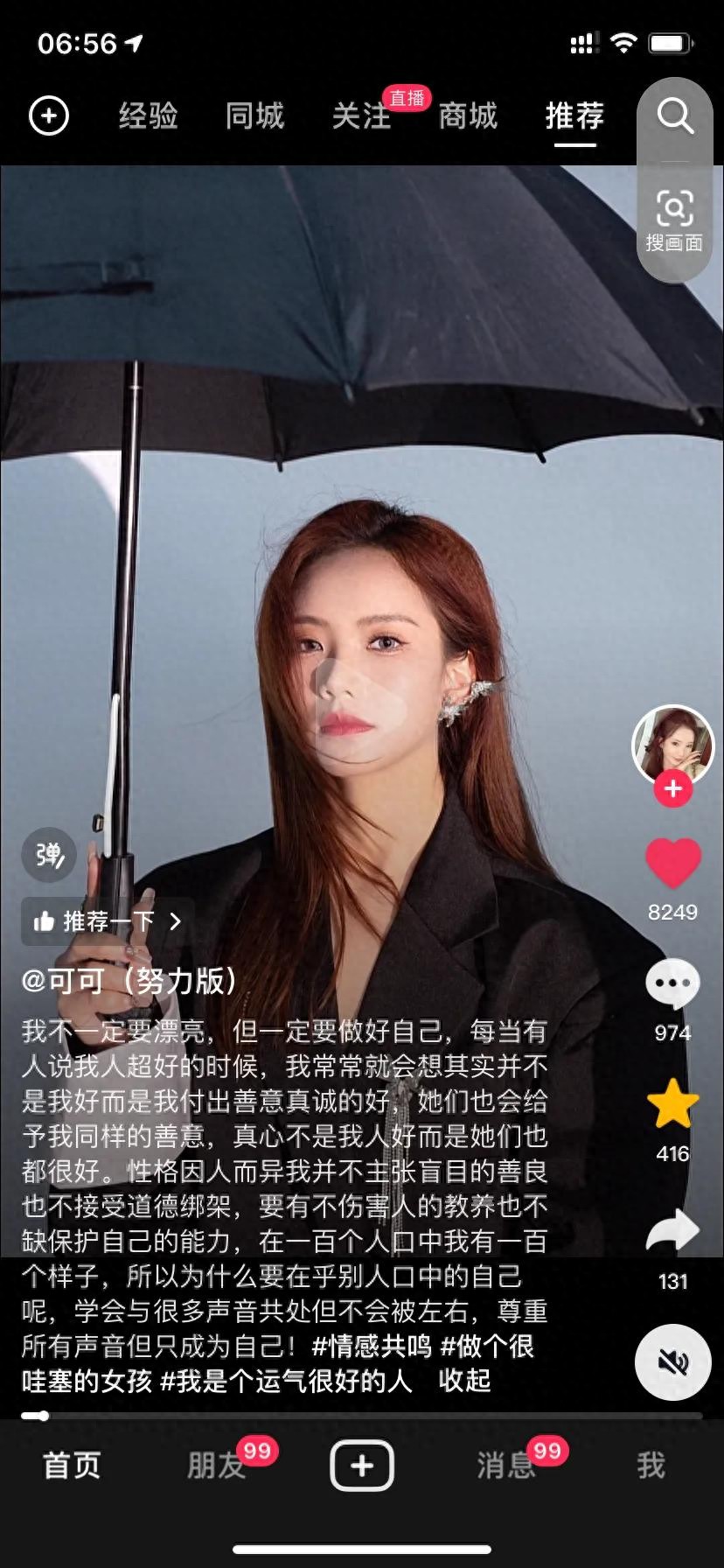Open the comments bubble
The image size is (724, 1568).
tap(672, 983)
